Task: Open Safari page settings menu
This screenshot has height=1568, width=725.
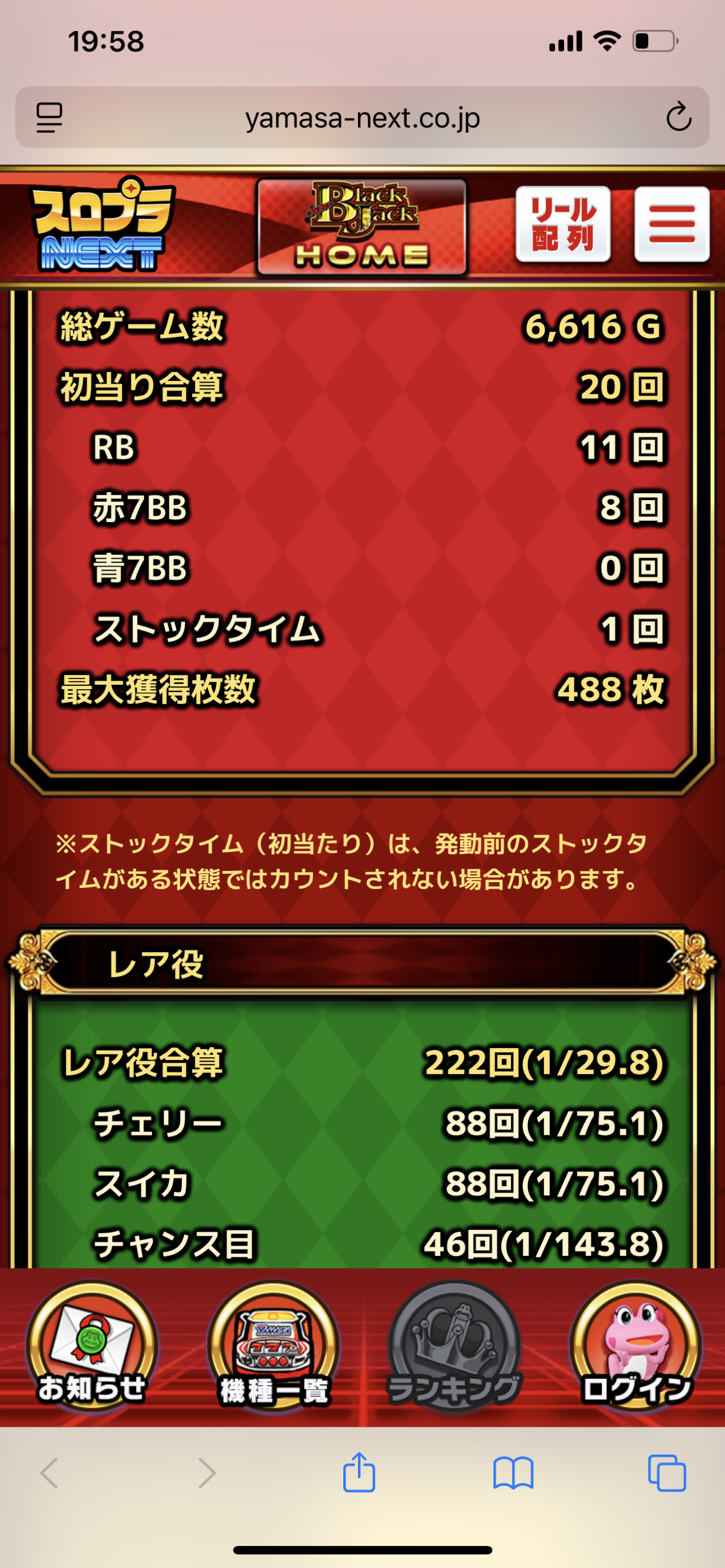Action: click(49, 117)
